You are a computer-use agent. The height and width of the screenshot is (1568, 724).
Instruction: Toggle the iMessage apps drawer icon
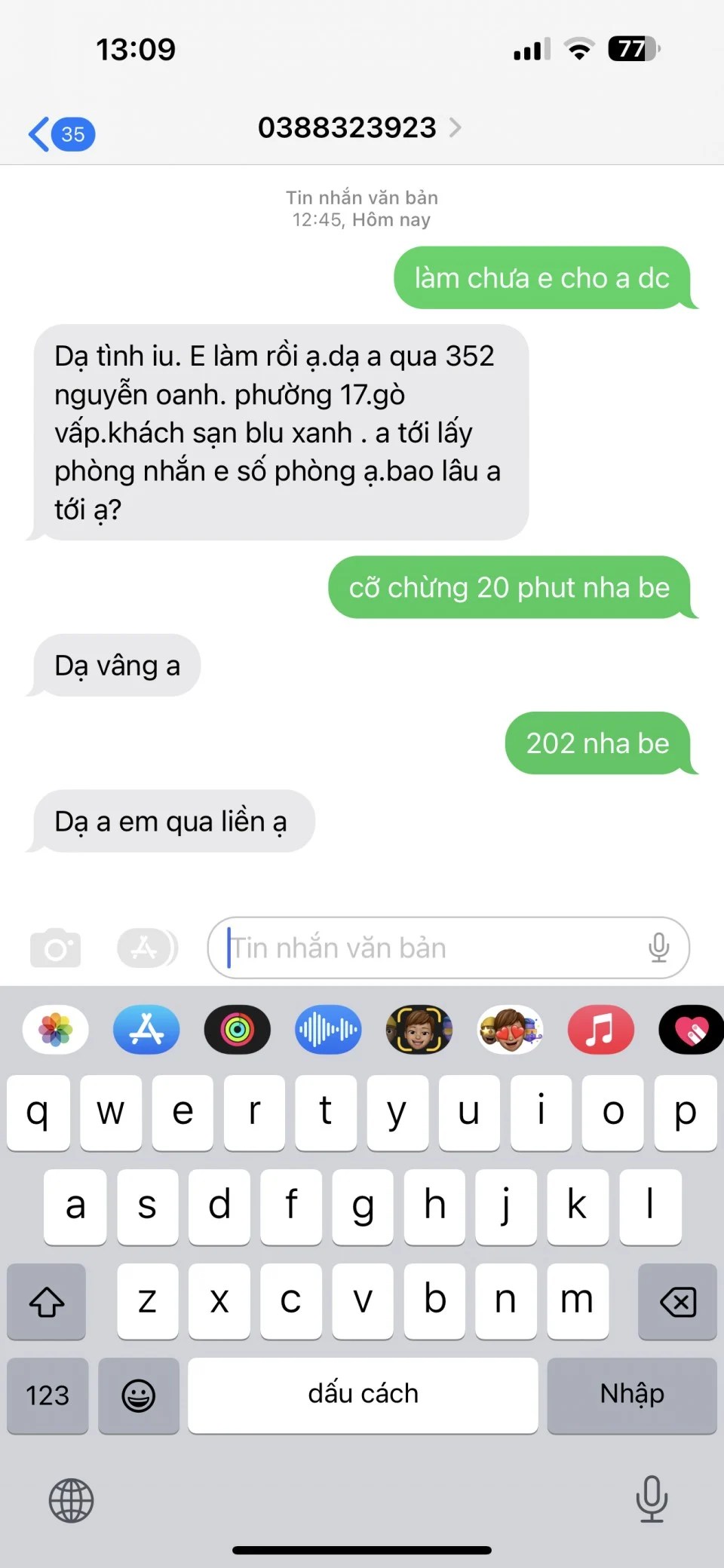147,948
